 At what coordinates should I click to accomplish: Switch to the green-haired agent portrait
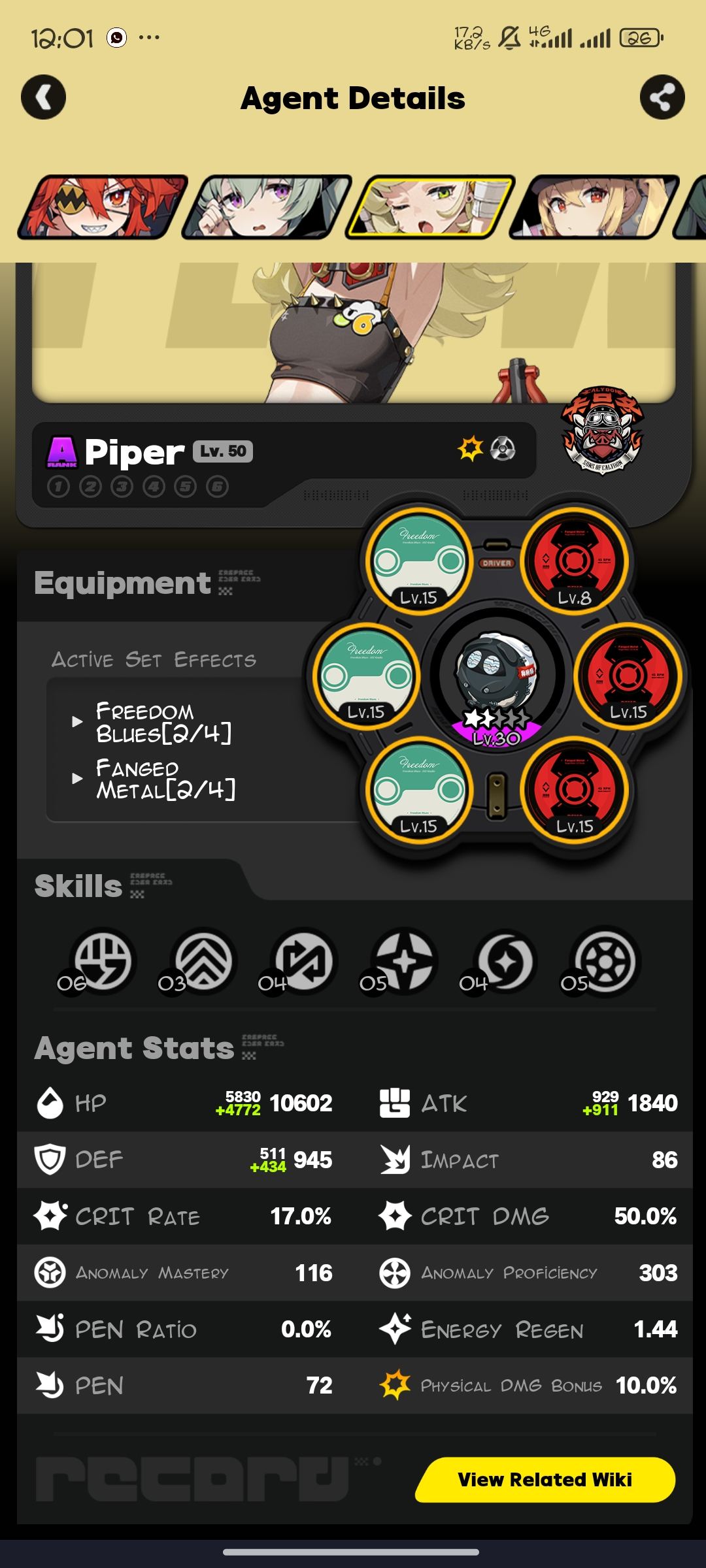pyautogui.click(x=267, y=206)
